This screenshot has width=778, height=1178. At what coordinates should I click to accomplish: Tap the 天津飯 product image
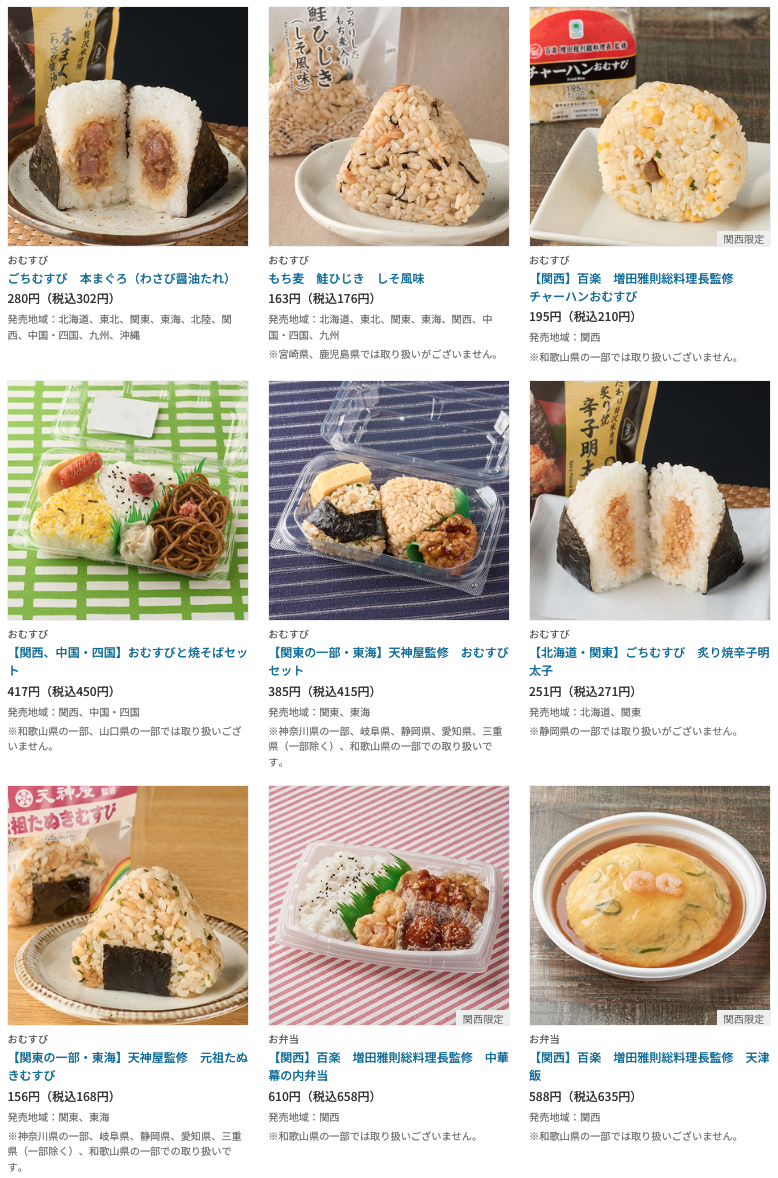coord(649,905)
